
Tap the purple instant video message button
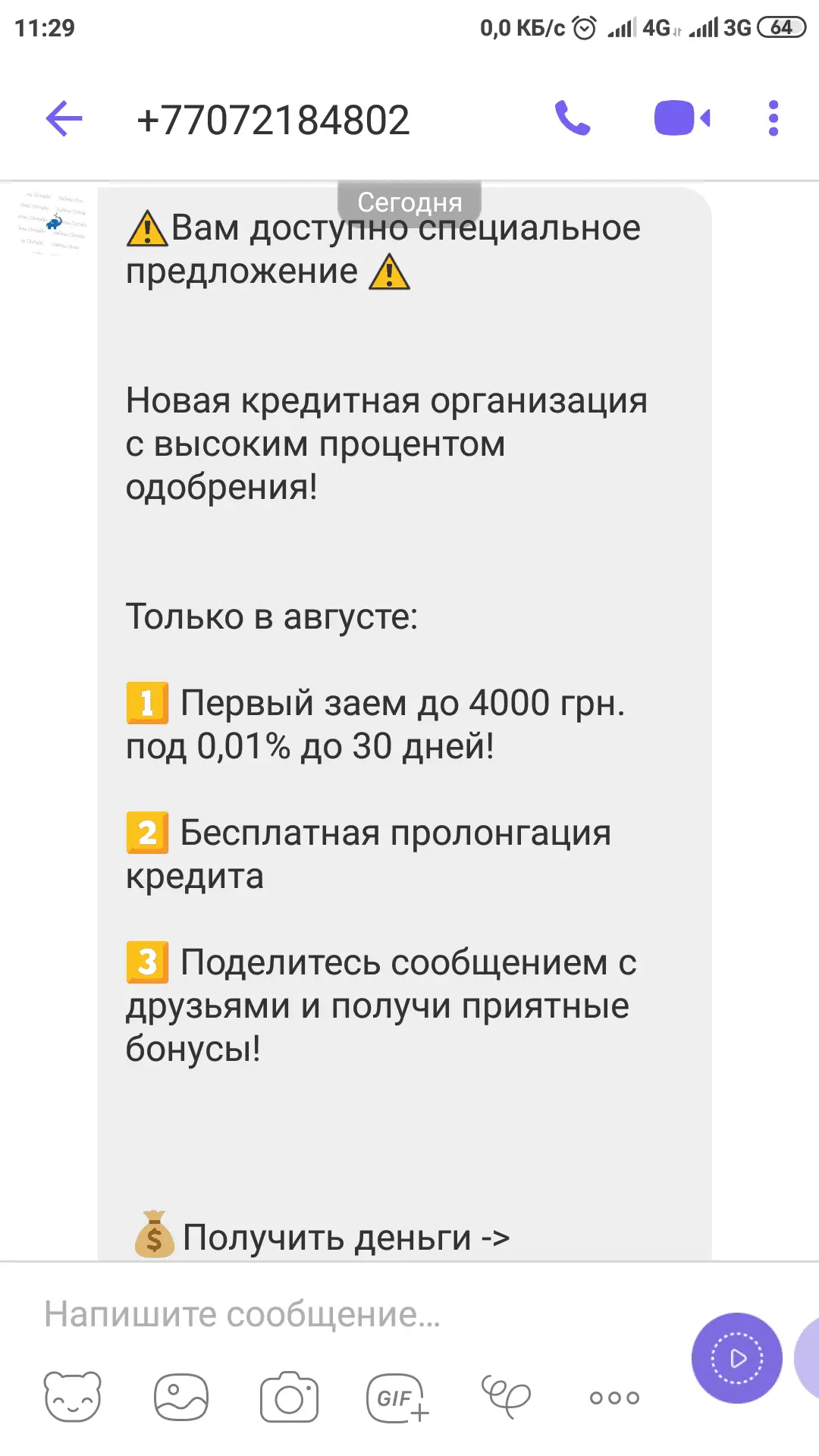click(736, 1358)
